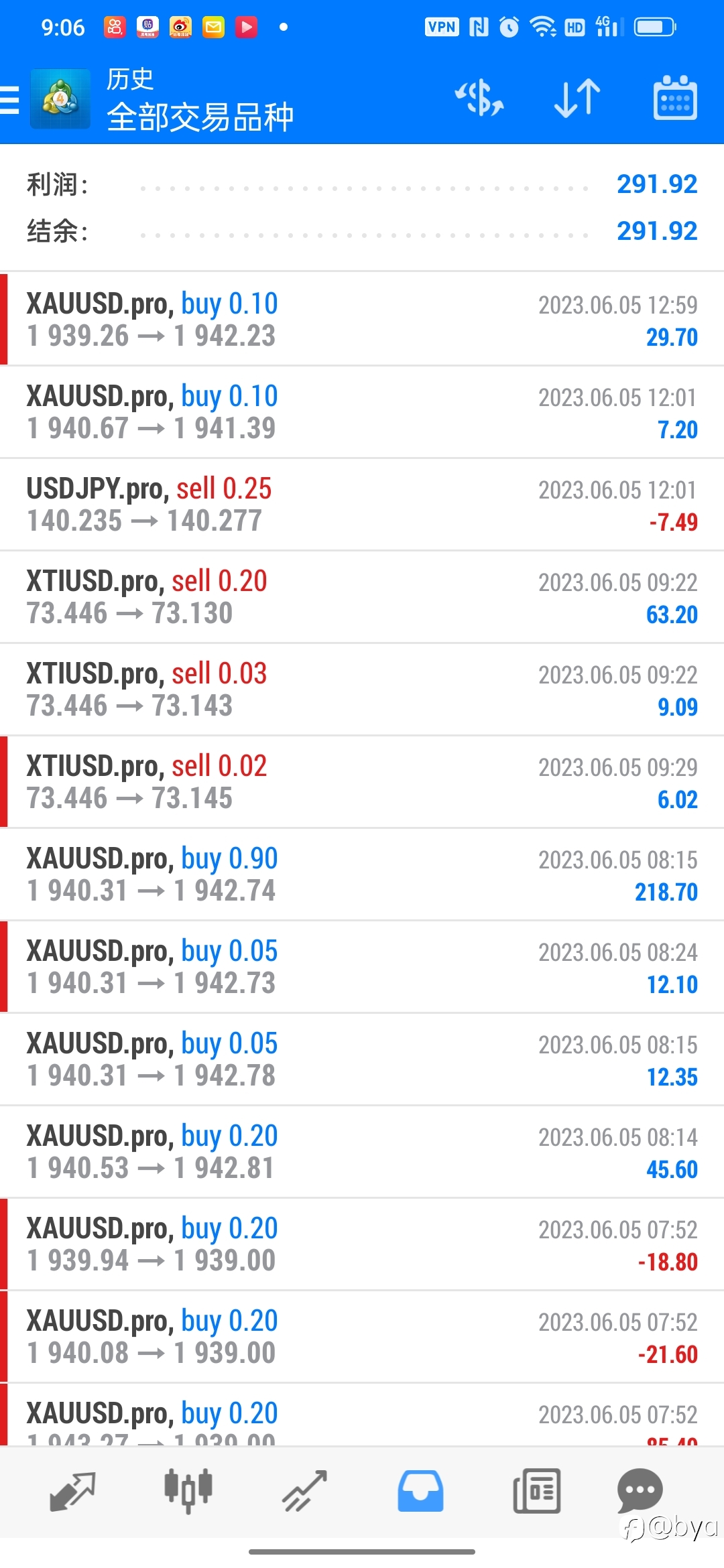Select the XTIUSD.pro sell 0.20 trade
The height and width of the screenshot is (1568, 724).
[x=362, y=596]
